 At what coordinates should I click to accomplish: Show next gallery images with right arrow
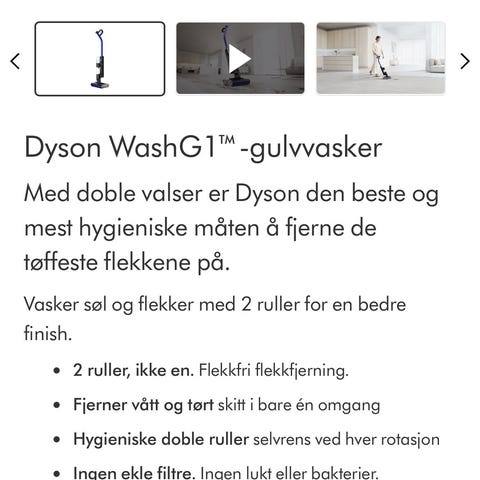click(465, 61)
